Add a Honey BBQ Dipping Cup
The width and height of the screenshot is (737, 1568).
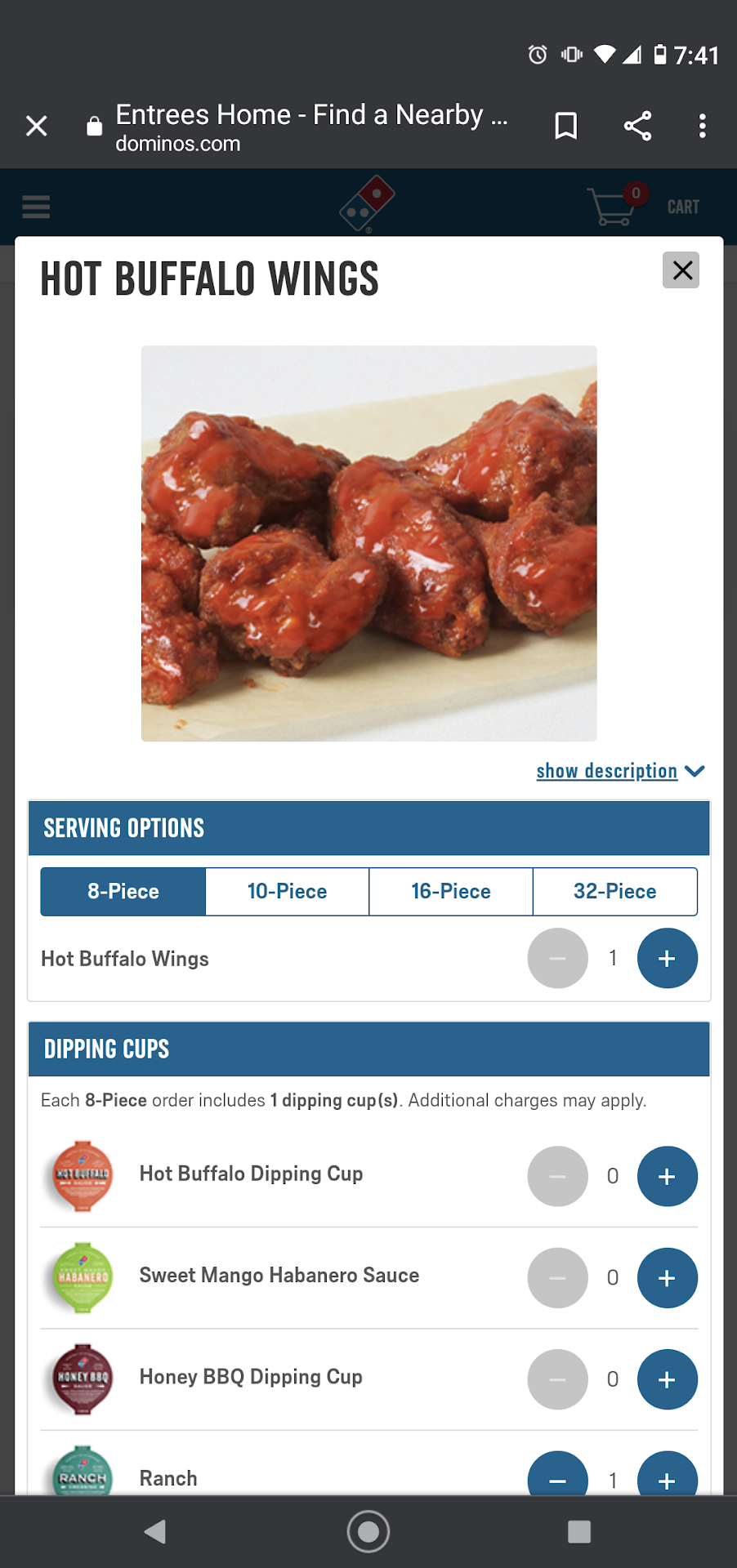667,1379
